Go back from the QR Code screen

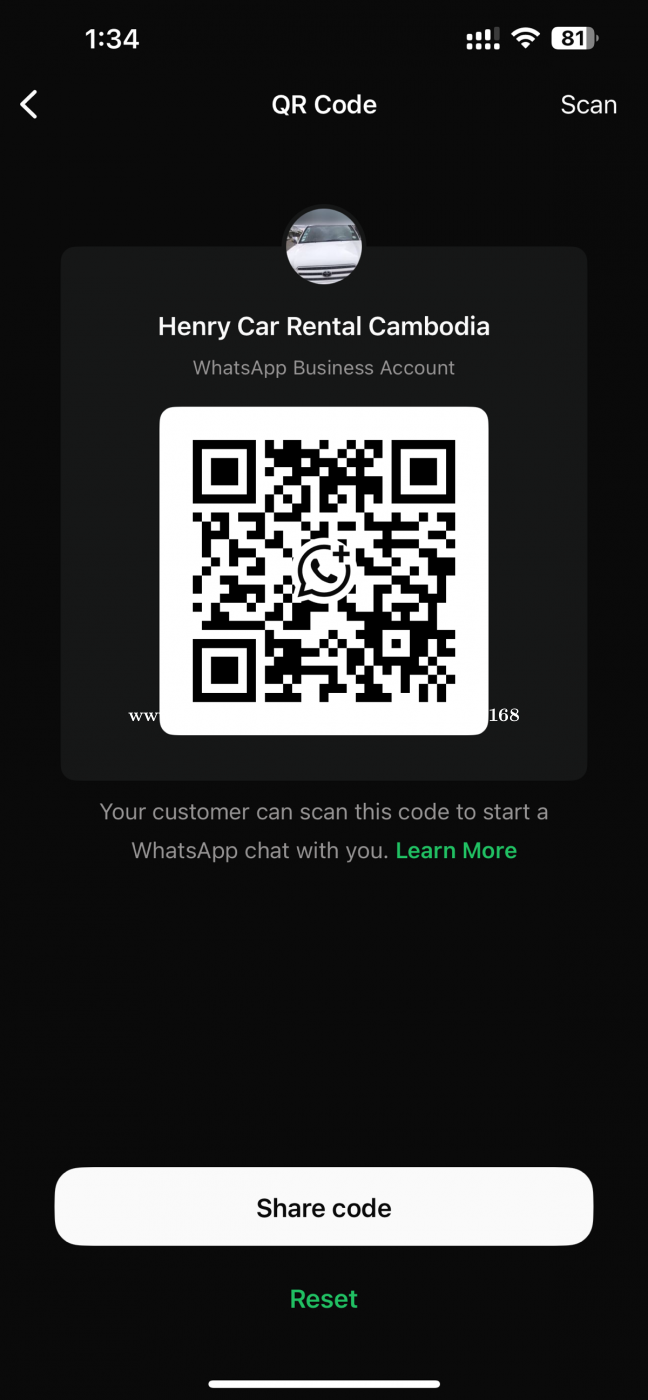(x=29, y=104)
